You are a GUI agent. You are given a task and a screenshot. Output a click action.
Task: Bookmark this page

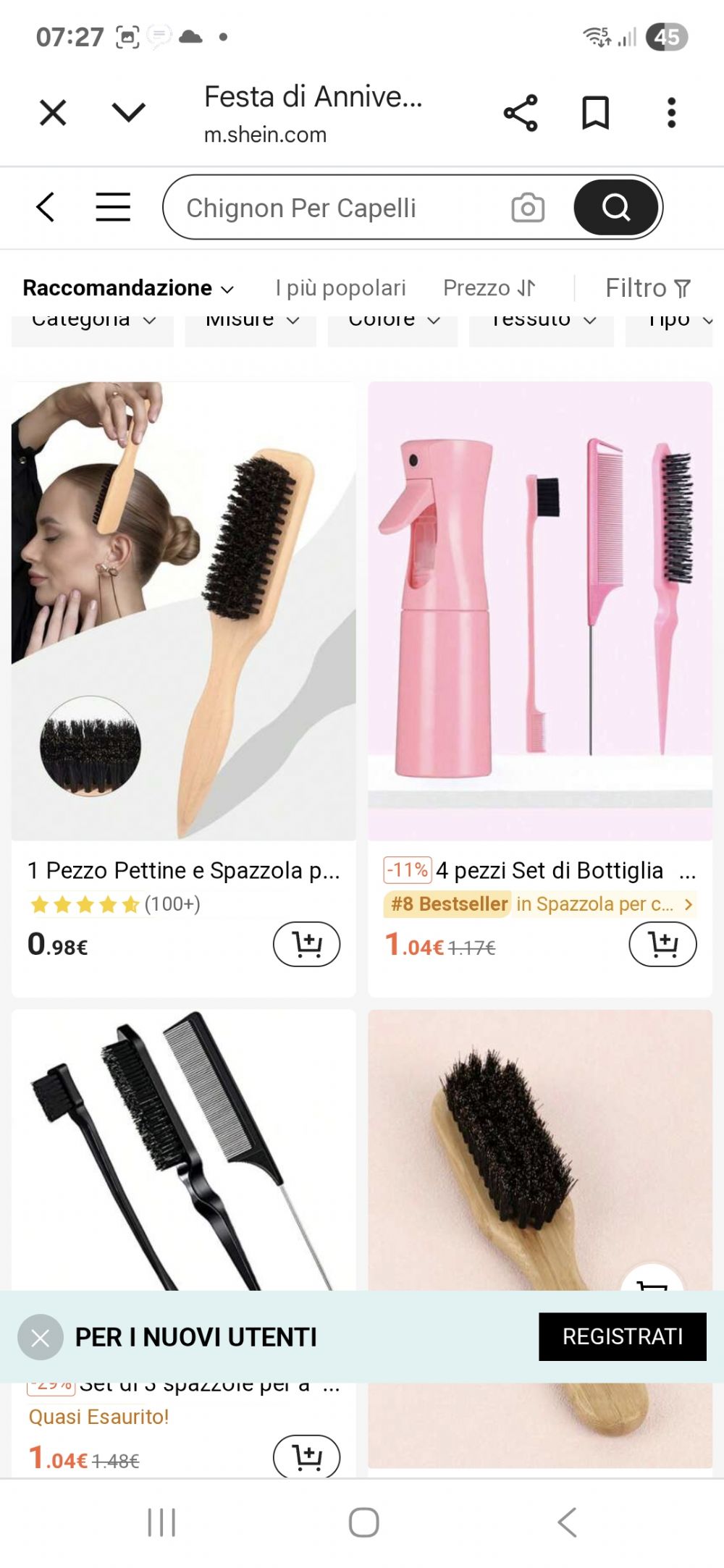coord(596,113)
